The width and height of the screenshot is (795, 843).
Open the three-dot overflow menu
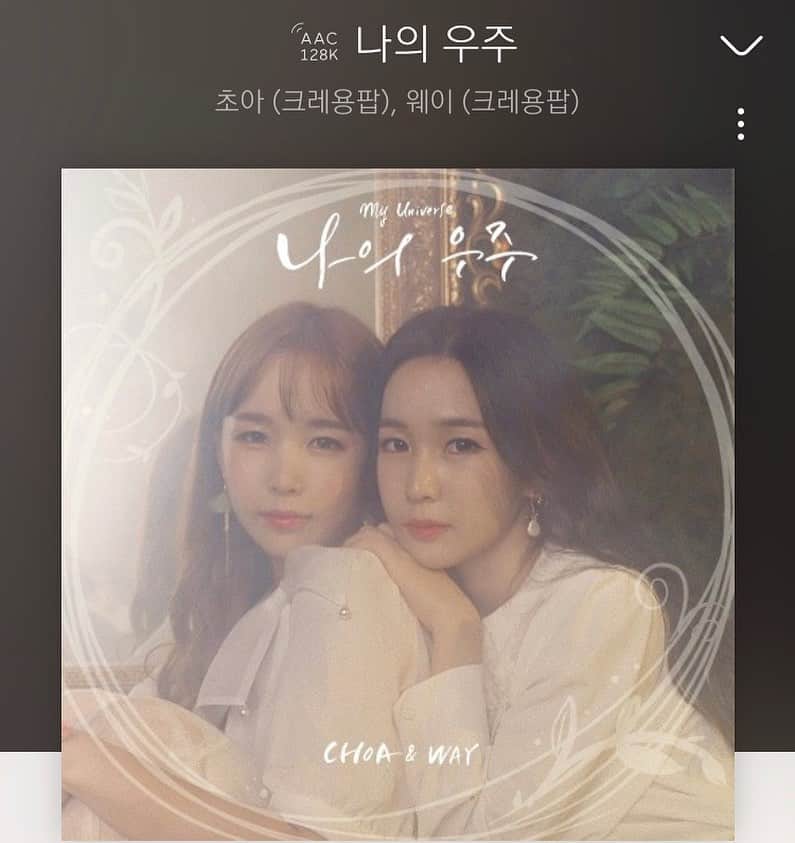(740, 123)
